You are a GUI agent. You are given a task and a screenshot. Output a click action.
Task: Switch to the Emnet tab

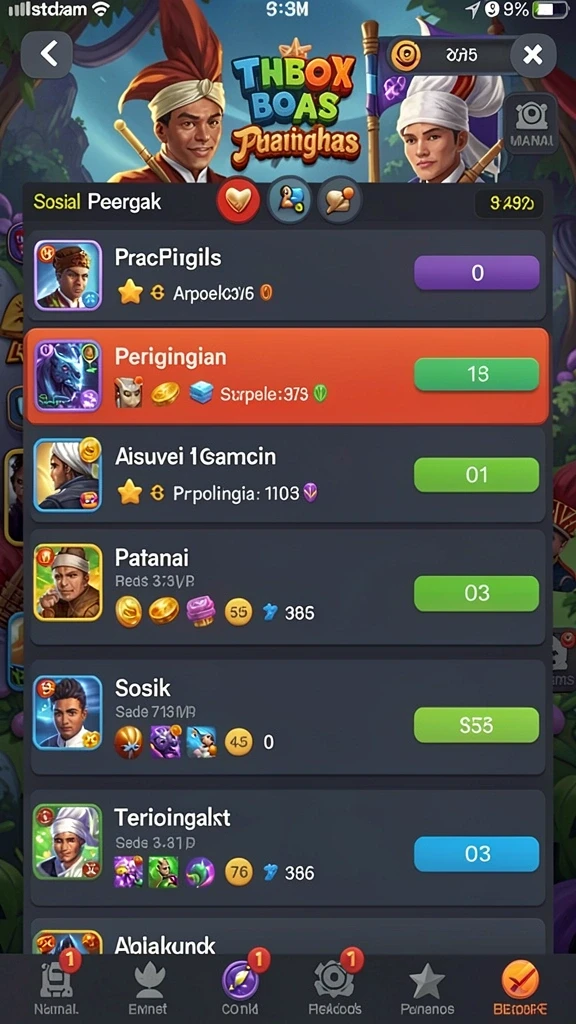point(148,986)
